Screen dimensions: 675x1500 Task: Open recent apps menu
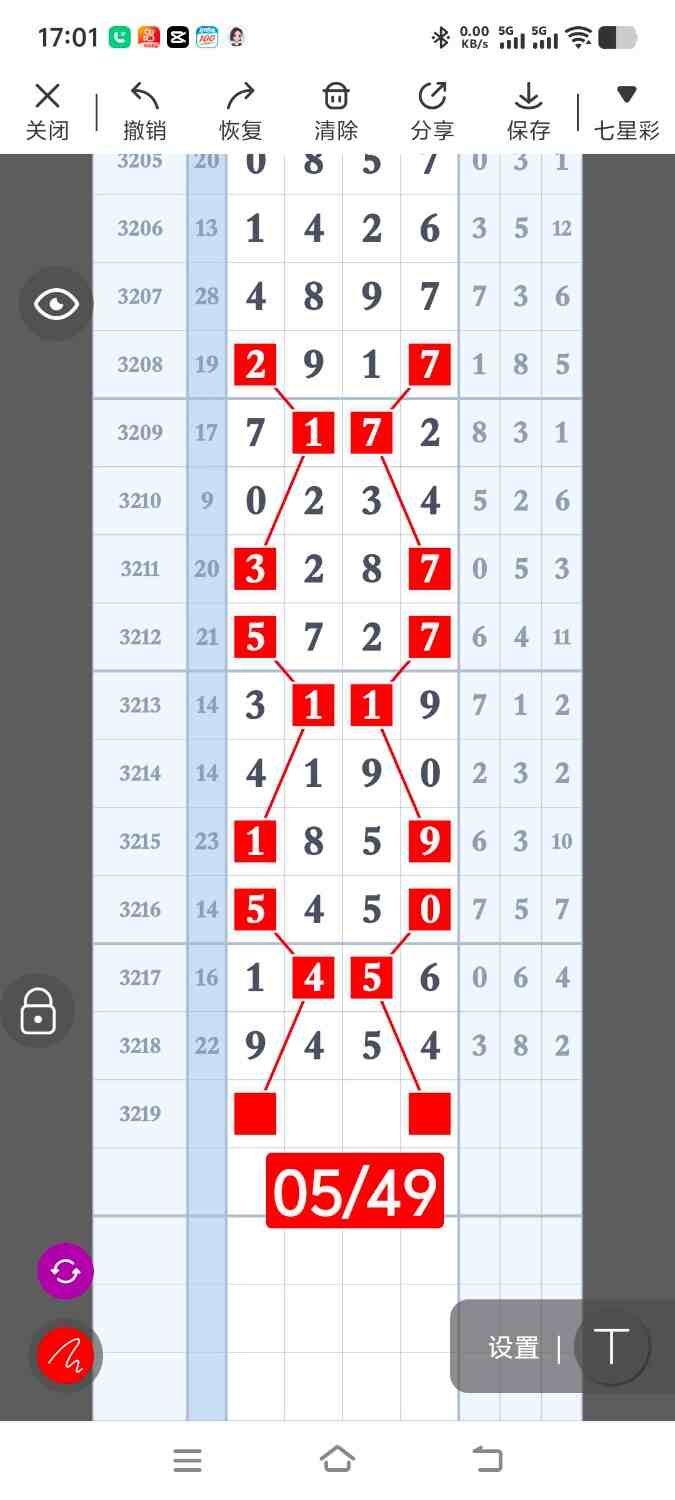[x=187, y=1460]
